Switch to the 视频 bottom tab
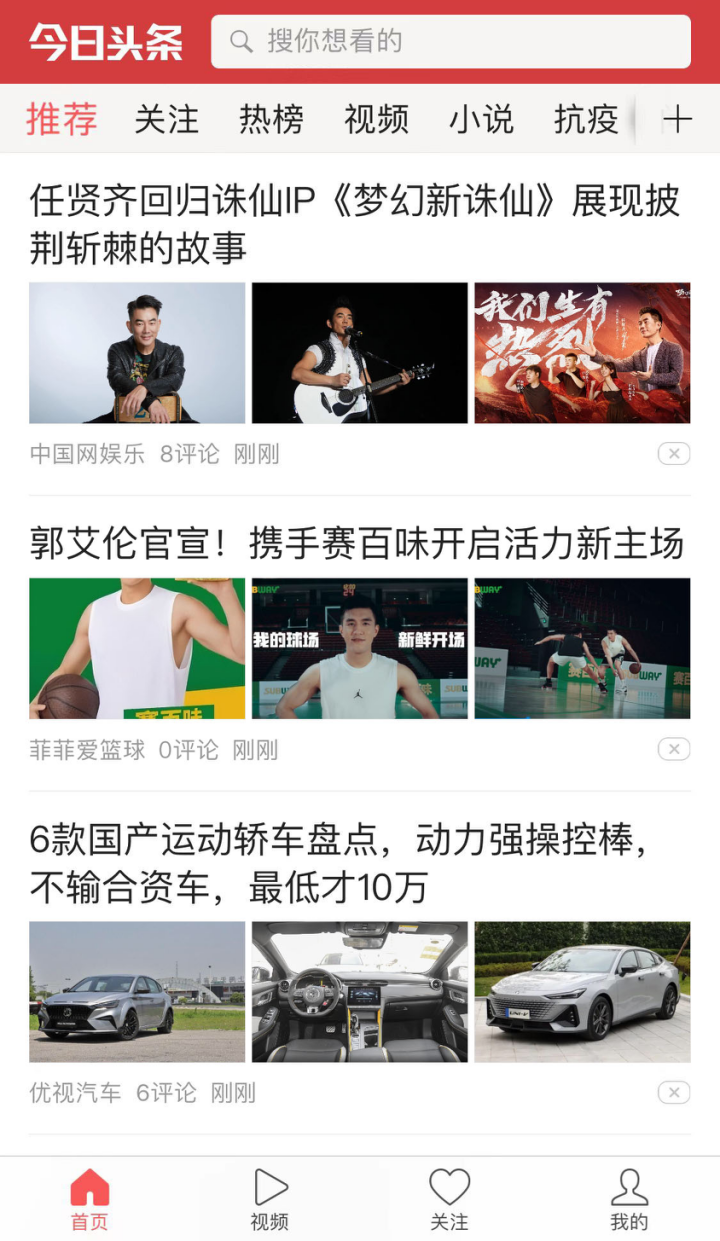 270,1200
